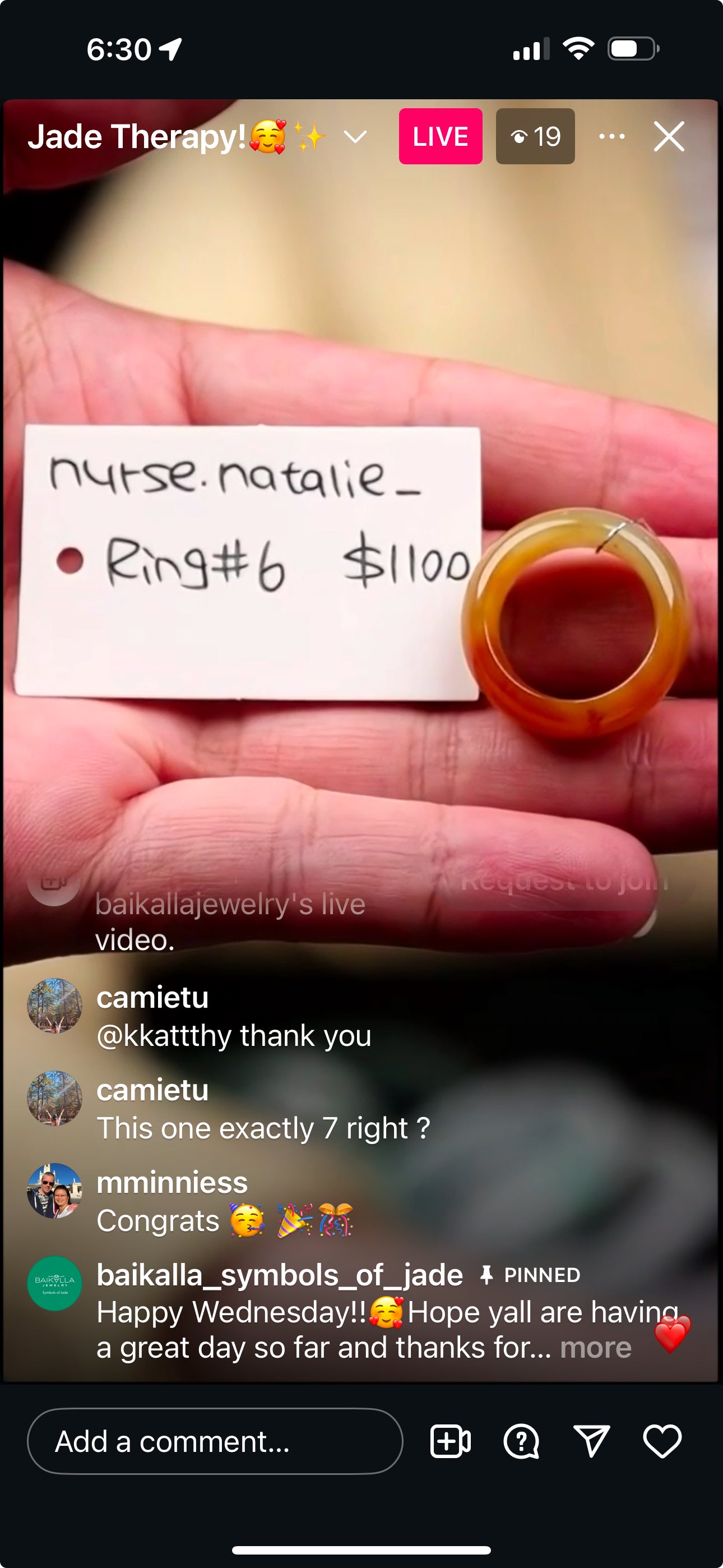723x1568 pixels.
Task: Request to join live with video icon
Action: click(451, 1441)
